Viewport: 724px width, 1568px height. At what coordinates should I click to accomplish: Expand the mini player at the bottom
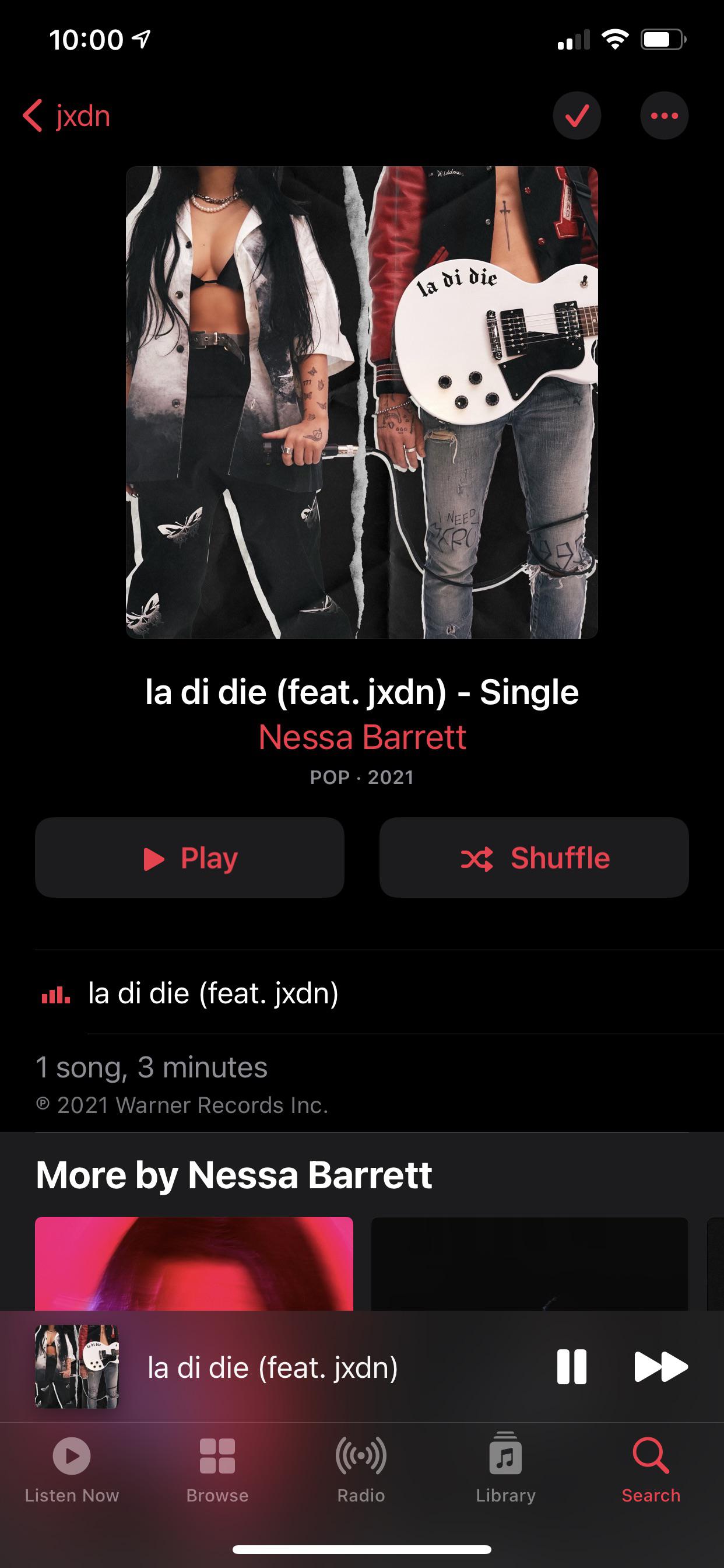(x=274, y=1366)
